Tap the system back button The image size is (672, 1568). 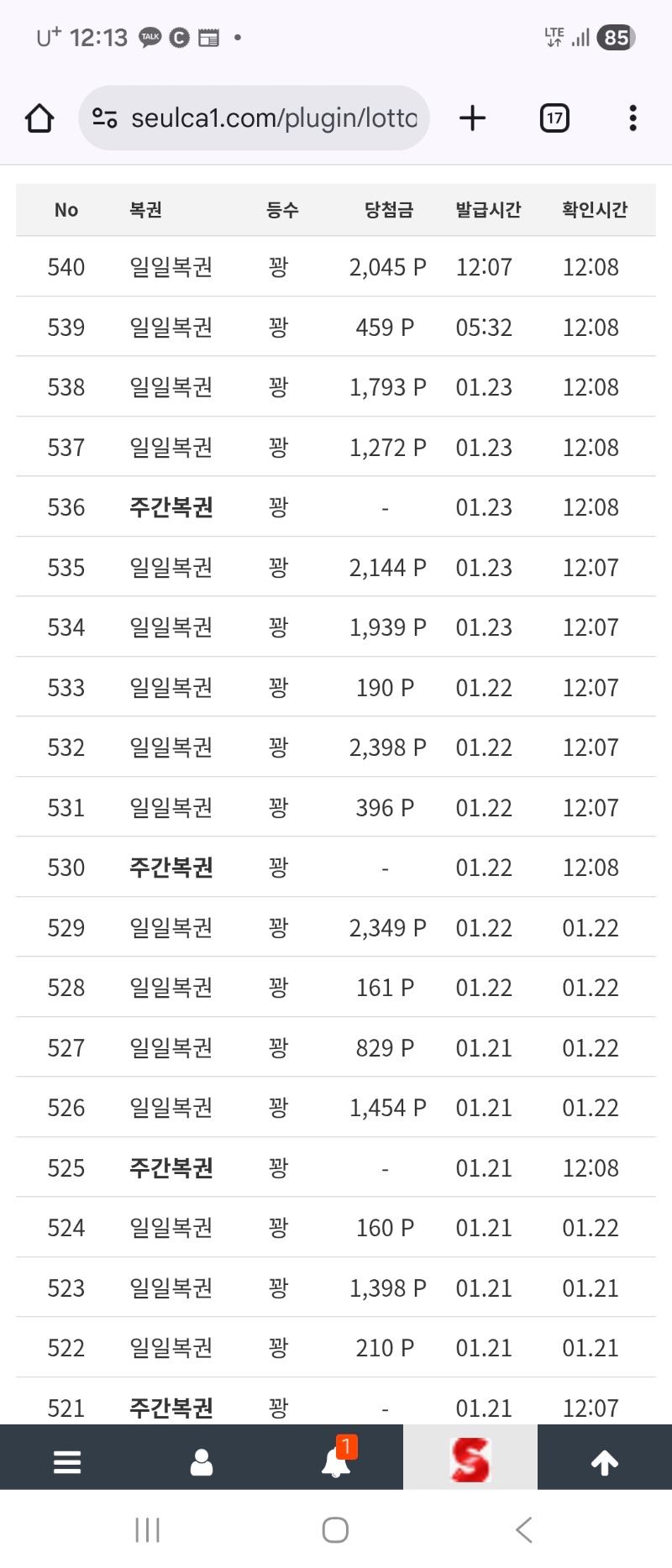coord(524,1530)
